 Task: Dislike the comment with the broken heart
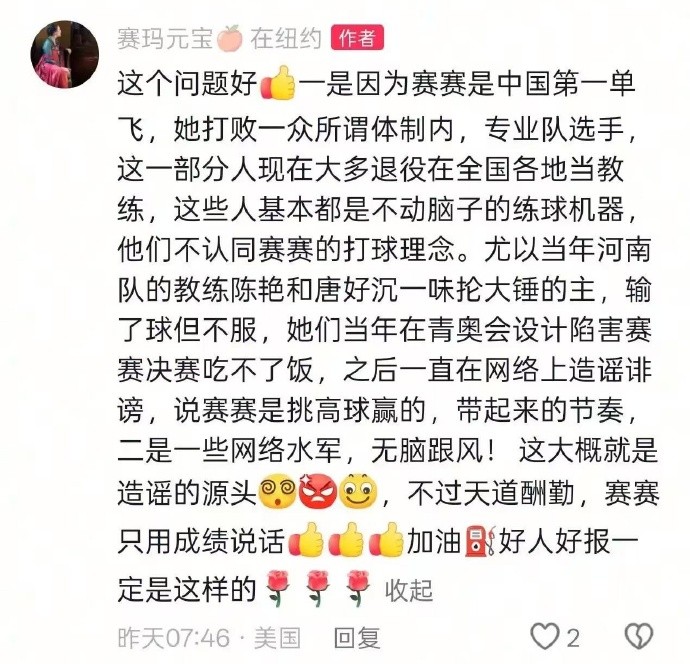(639, 636)
